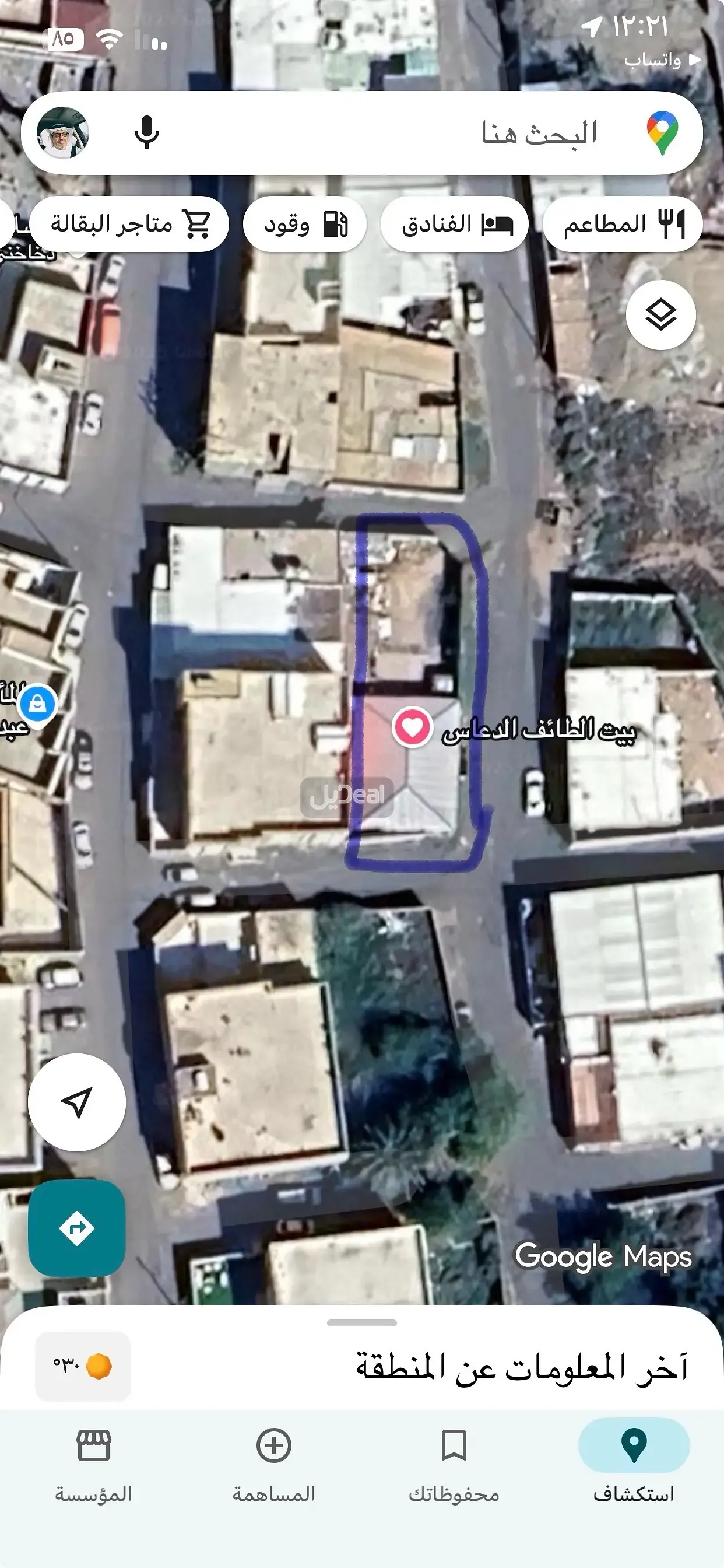Open the search here field
Viewport: 724px width, 1568px height.
(426, 134)
